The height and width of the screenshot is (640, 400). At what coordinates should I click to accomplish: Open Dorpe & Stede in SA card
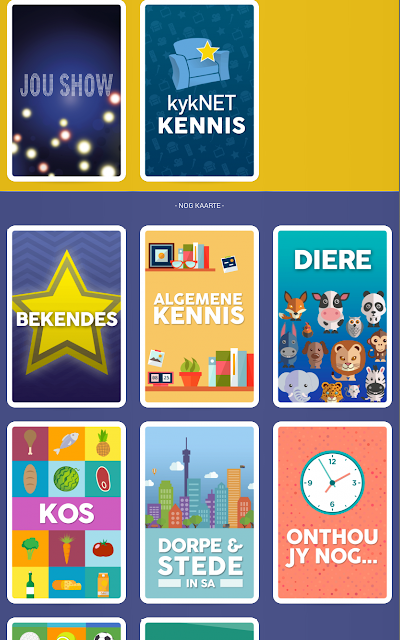click(200, 512)
